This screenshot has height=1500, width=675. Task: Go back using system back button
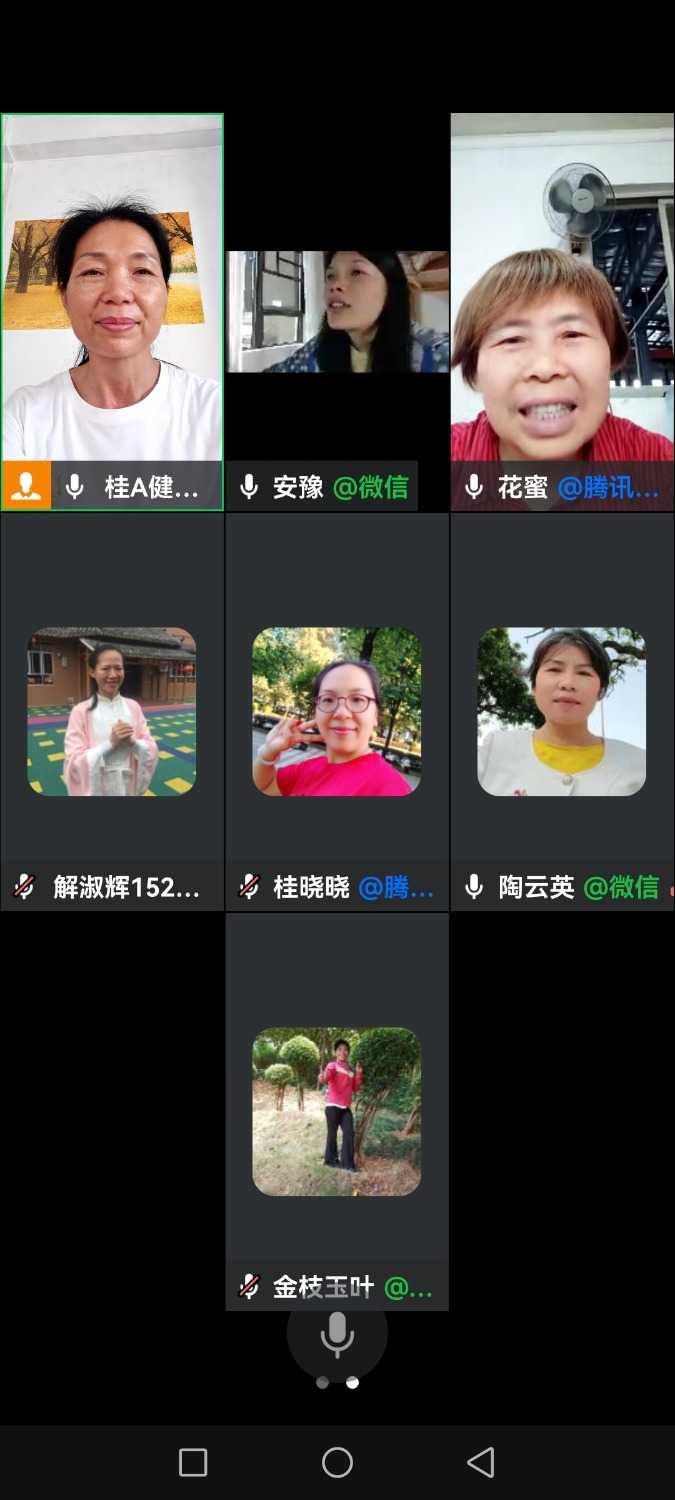[x=481, y=1462]
